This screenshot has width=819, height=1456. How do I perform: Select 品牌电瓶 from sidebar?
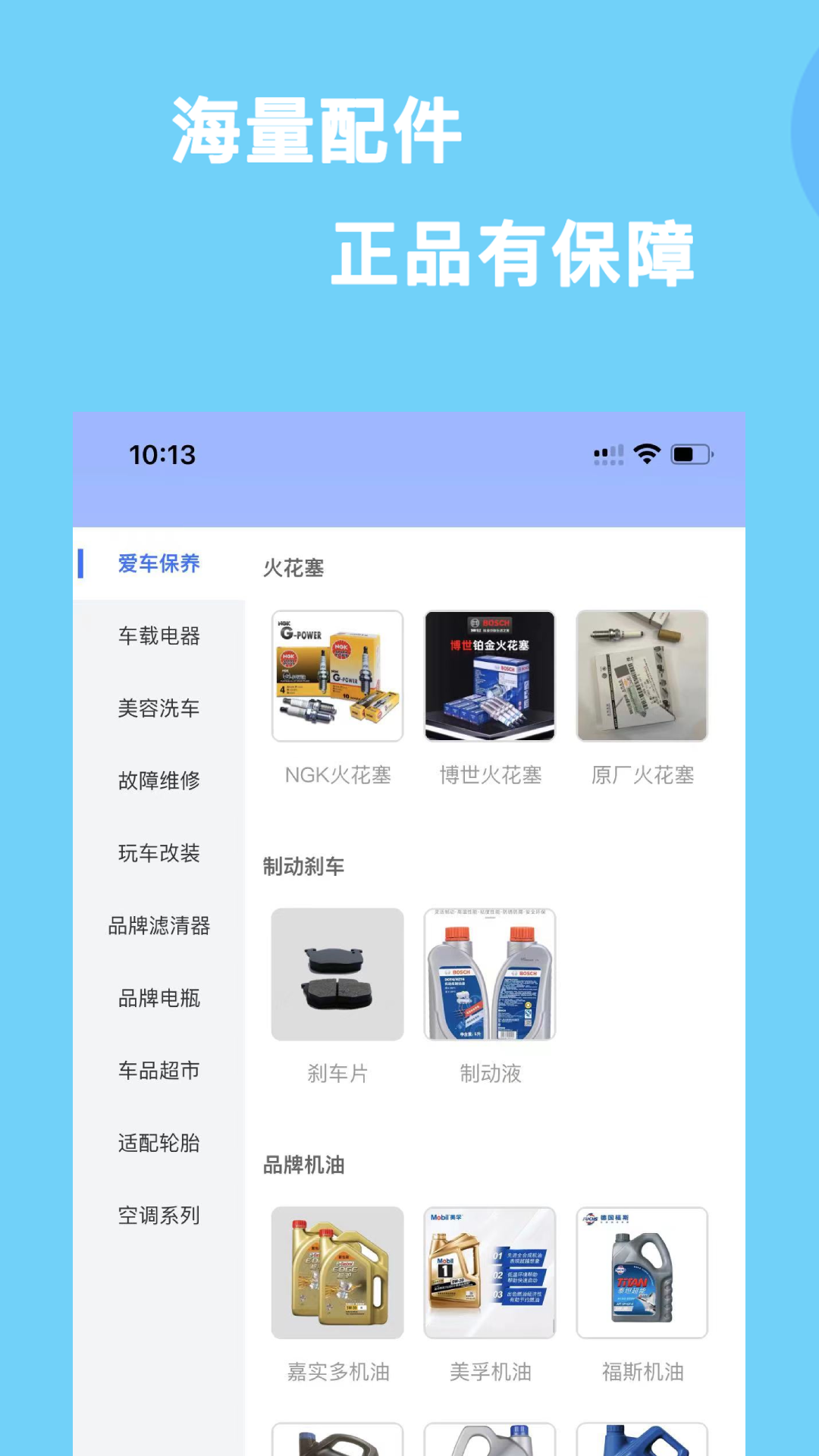(159, 999)
